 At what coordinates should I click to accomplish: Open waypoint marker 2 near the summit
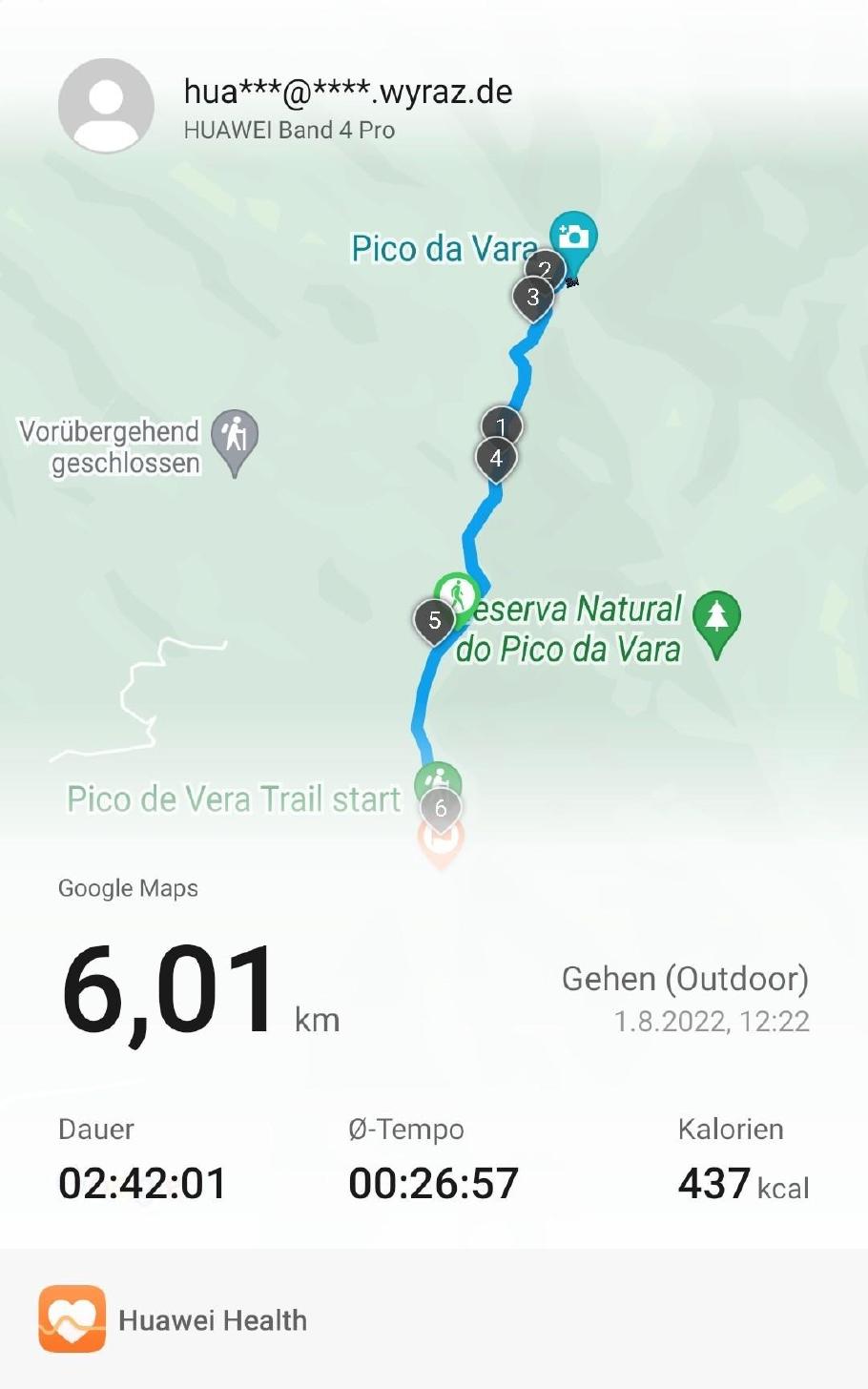click(545, 270)
